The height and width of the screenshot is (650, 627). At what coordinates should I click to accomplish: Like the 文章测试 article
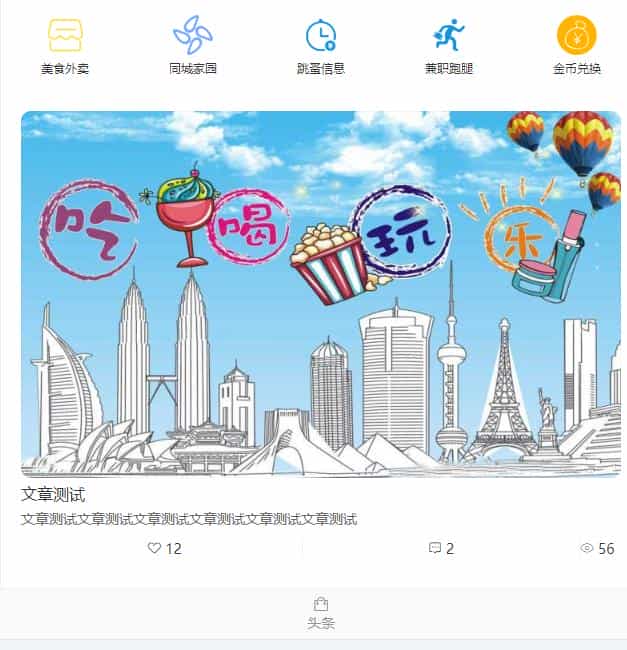(164, 548)
